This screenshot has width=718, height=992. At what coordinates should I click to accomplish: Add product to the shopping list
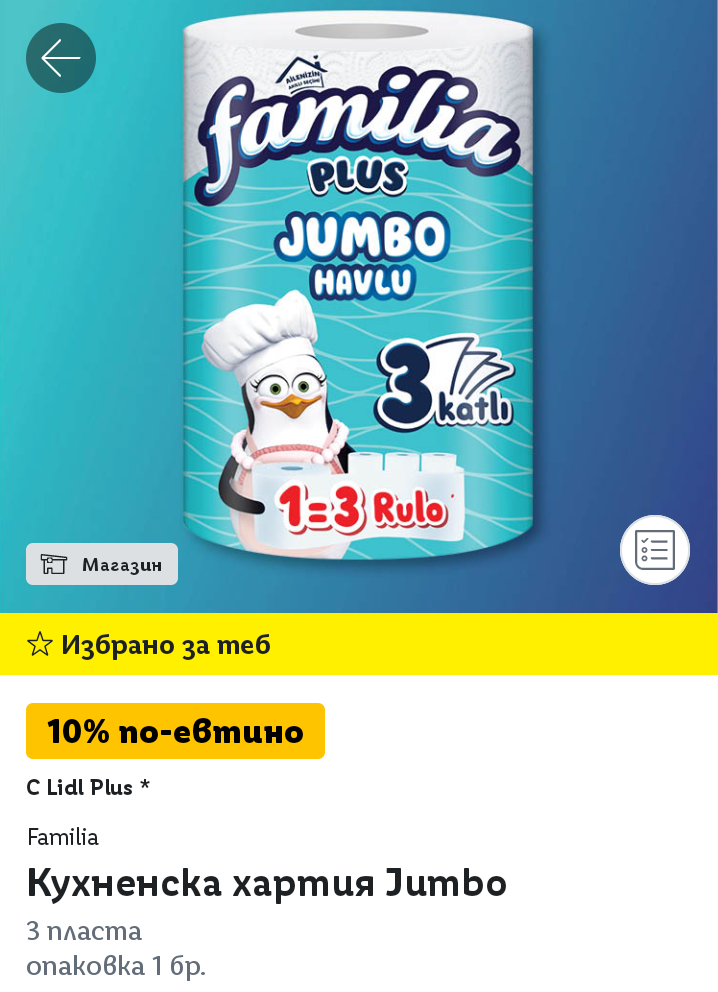click(x=654, y=550)
